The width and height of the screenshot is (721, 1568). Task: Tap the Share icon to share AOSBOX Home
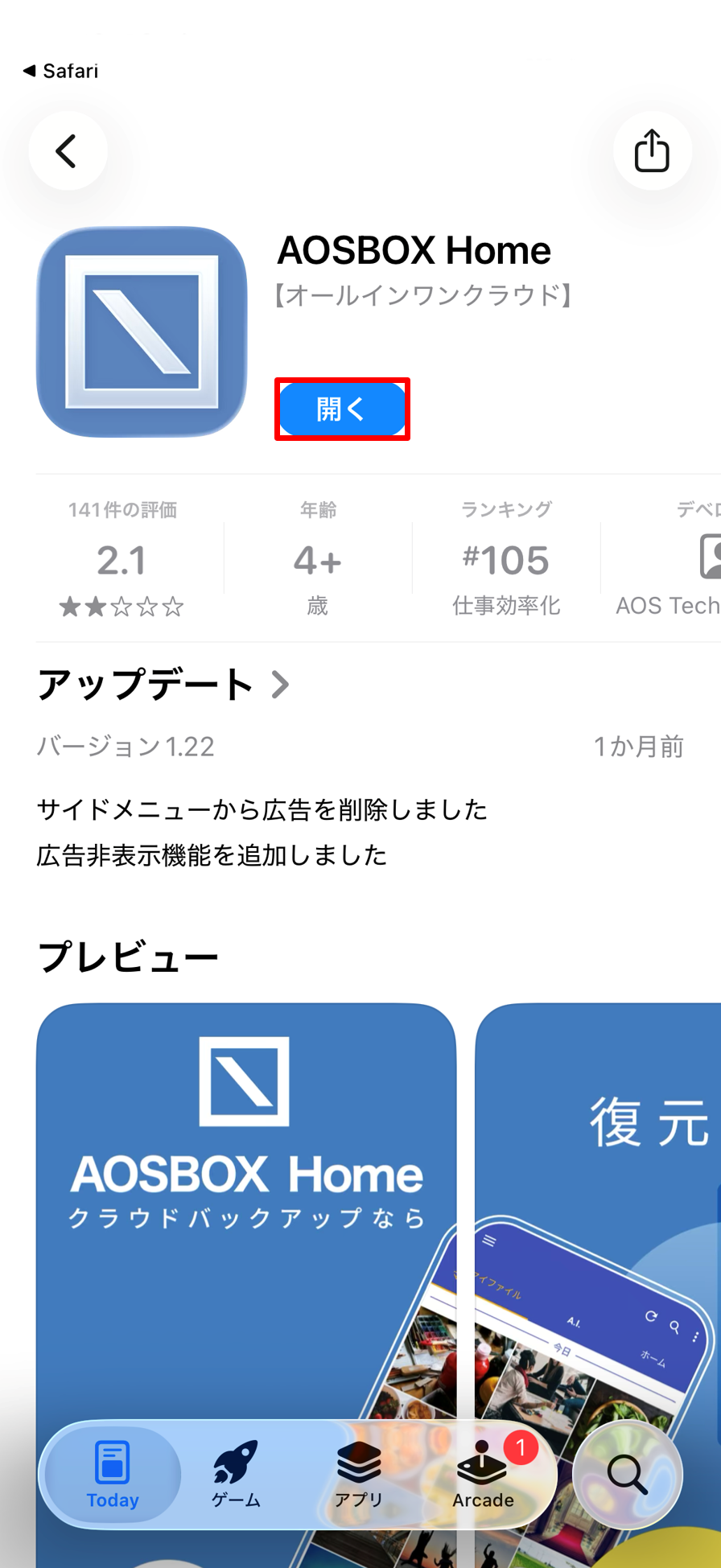[x=652, y=151]
